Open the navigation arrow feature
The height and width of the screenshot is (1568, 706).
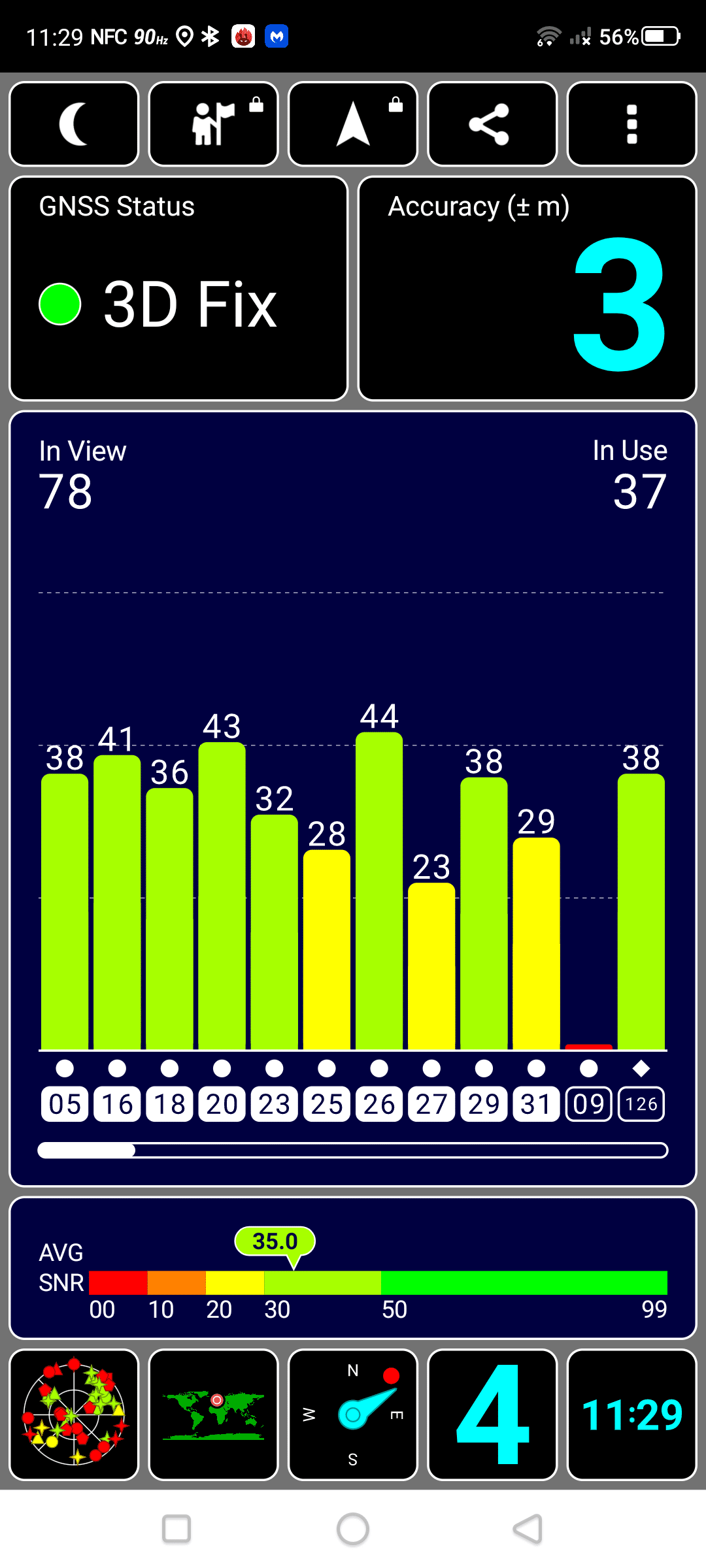tap(353, 124)
